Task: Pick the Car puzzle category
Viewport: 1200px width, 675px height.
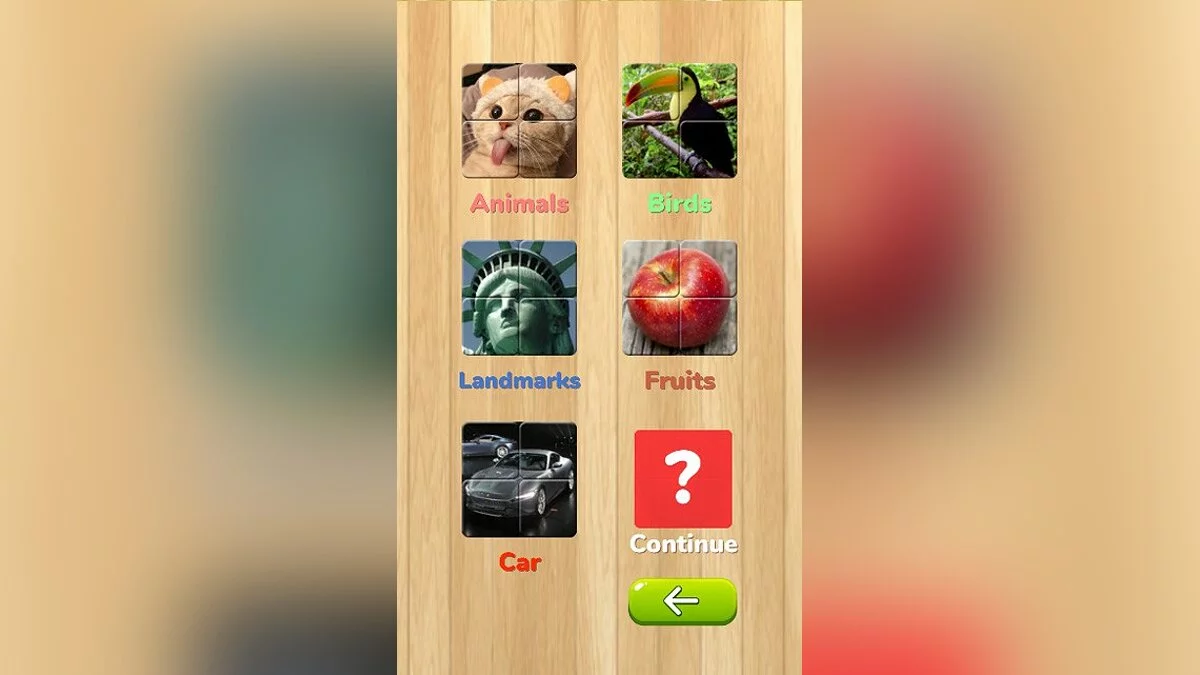Action: [x=519, y=479]
